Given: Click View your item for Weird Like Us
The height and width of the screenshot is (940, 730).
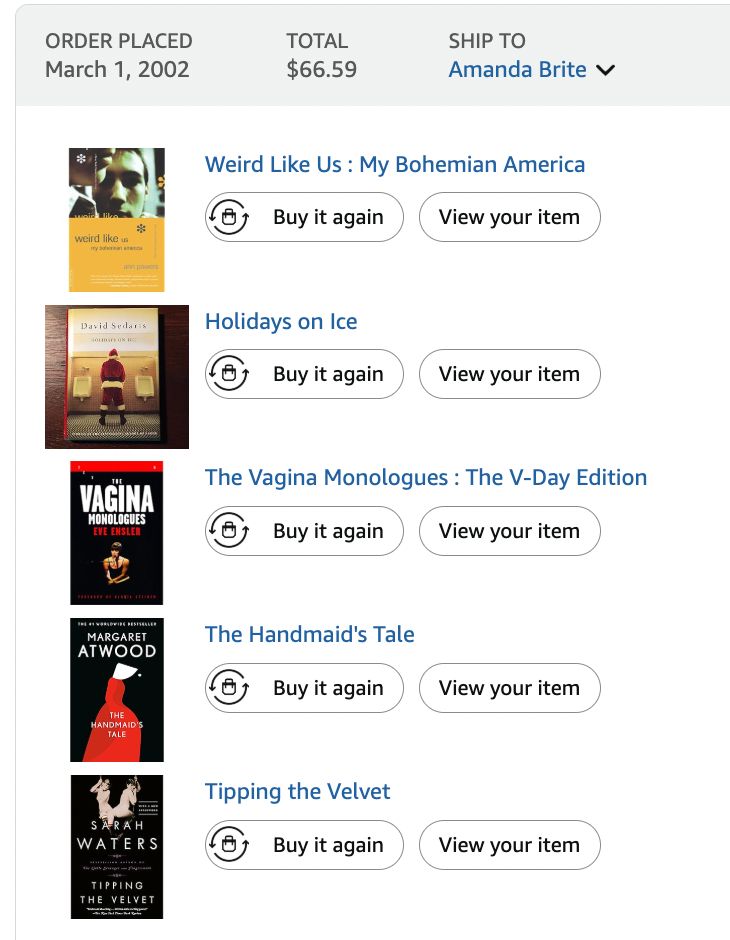Looking at the screenshot, I should (509, 217).
